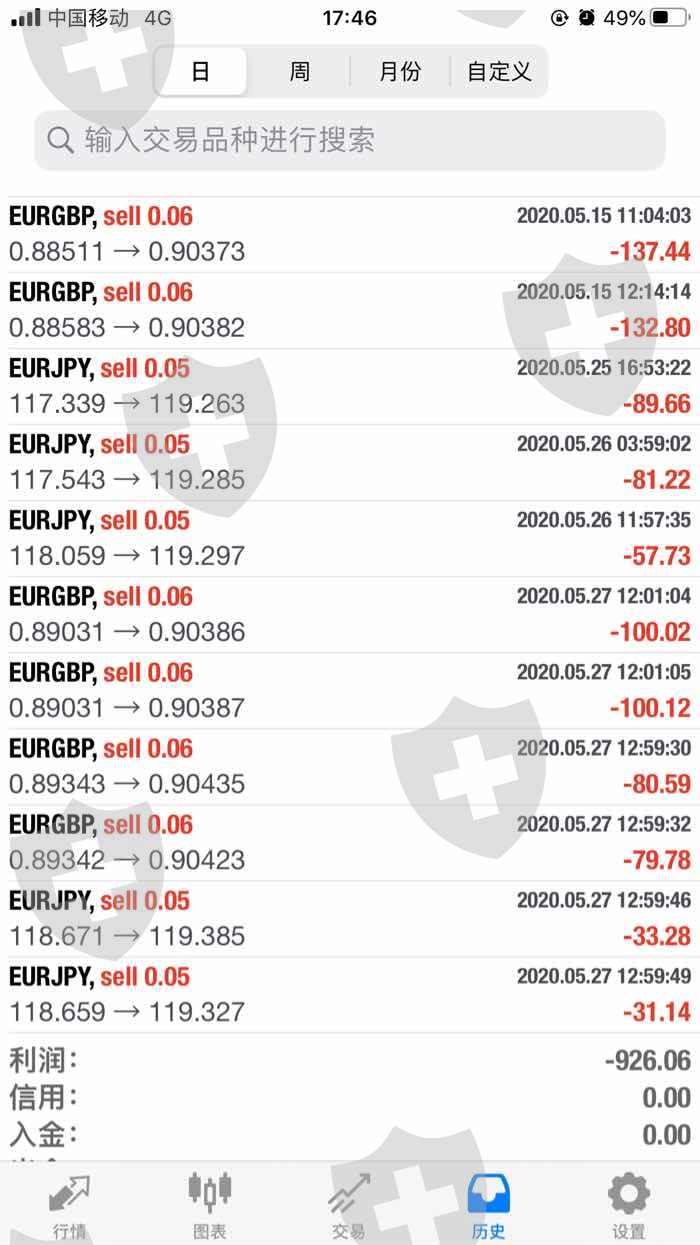The image size is (700, 1245).
Task: View the EURJPY trade with loss -81.22
Action: tap(350, 462)
